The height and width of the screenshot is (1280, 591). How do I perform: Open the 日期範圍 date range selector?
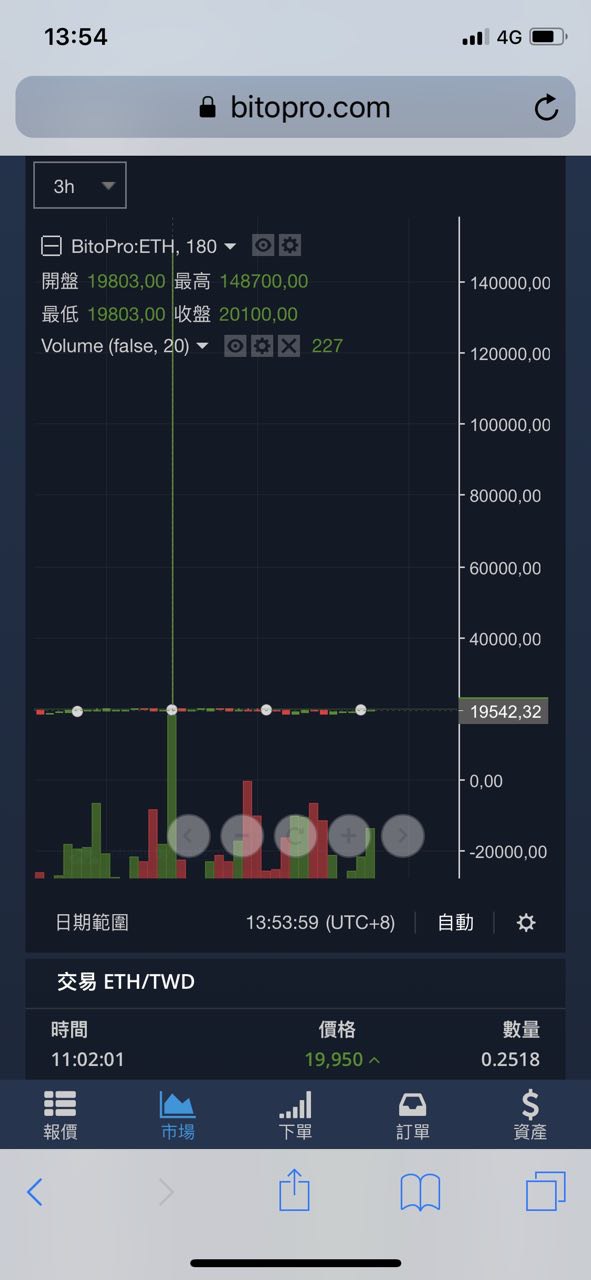pos(92,923)
